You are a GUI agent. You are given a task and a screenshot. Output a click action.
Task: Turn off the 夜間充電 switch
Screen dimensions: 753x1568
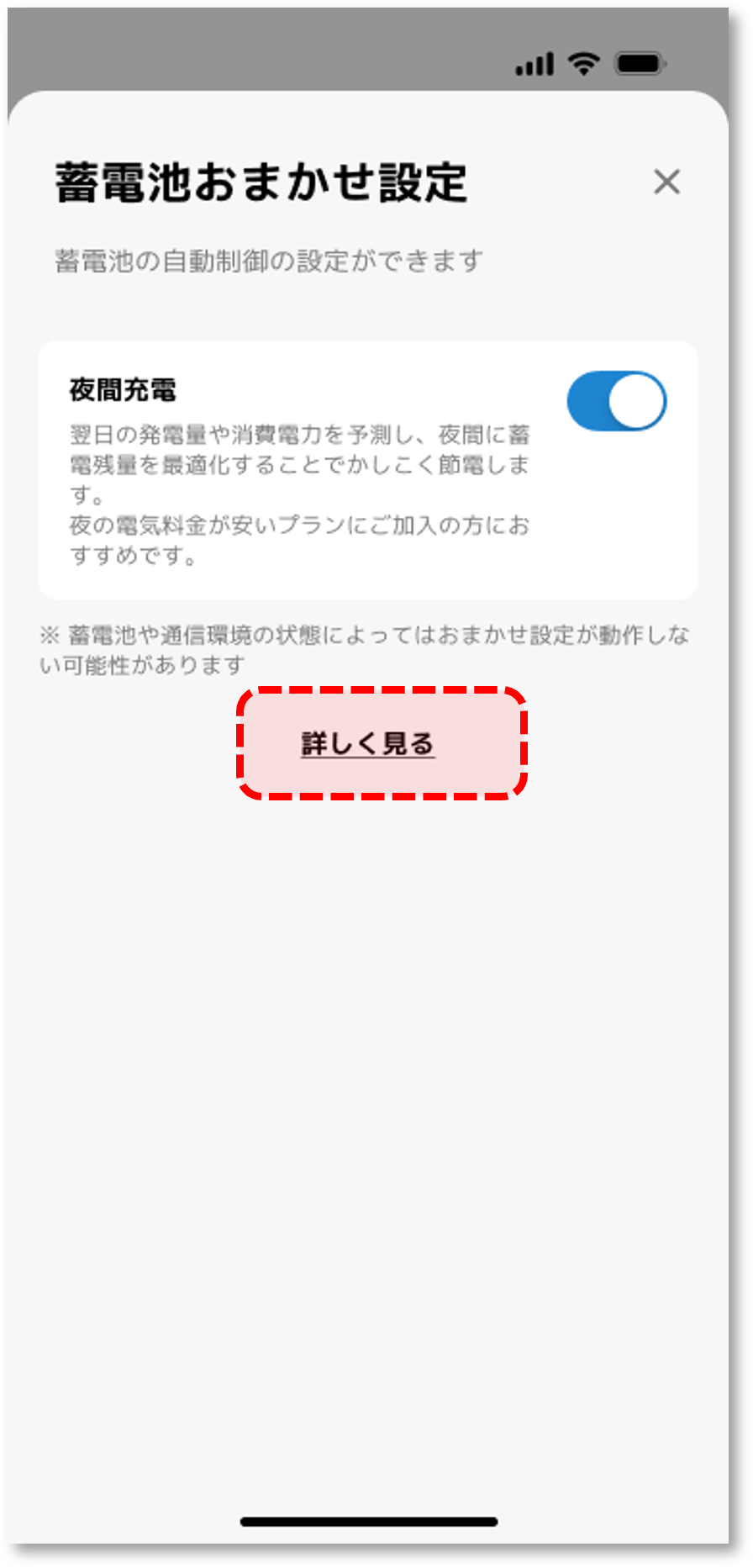616,401
